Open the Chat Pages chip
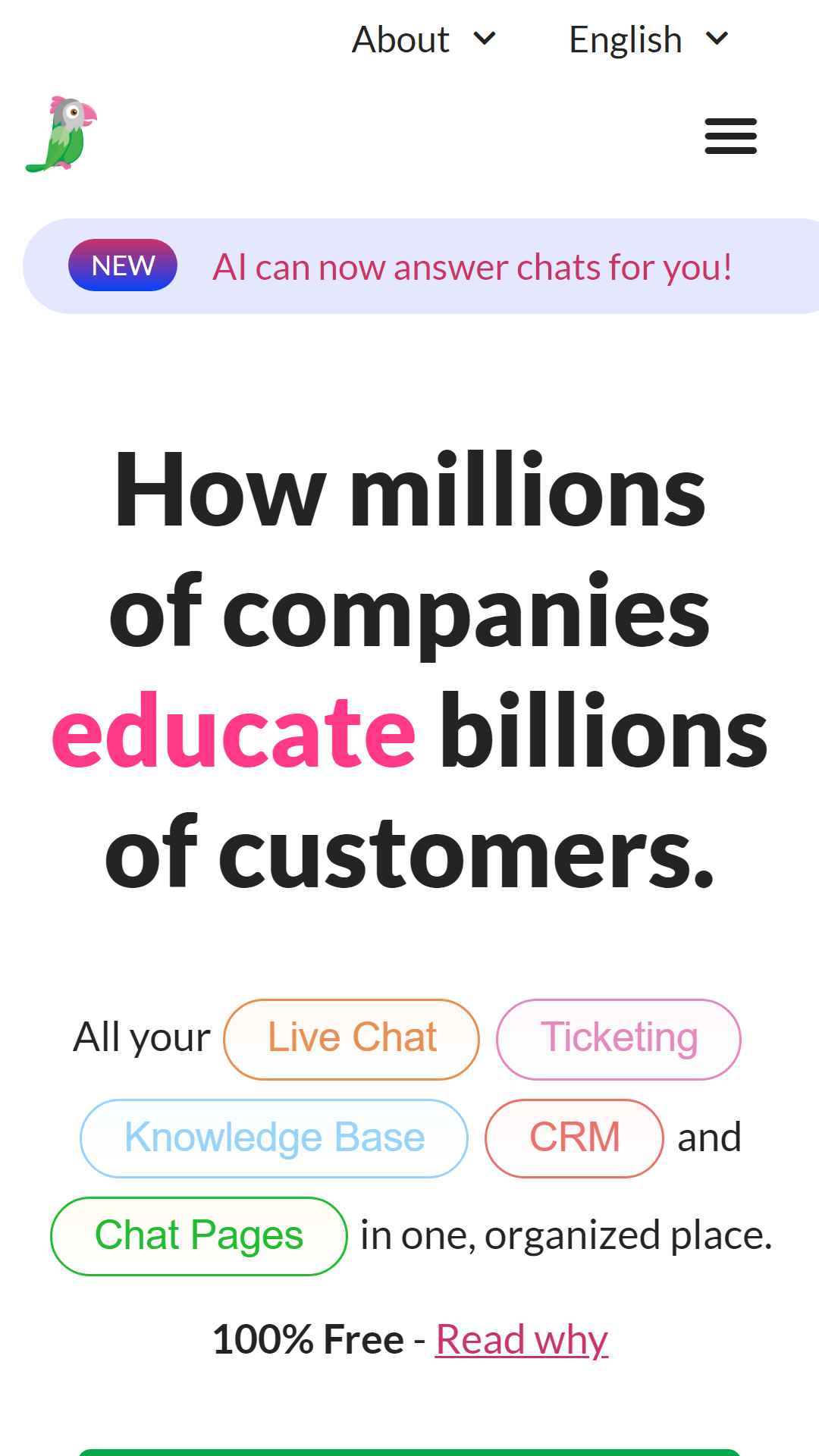This screenshot has width=819, height=1456. tap(199, 1236)
